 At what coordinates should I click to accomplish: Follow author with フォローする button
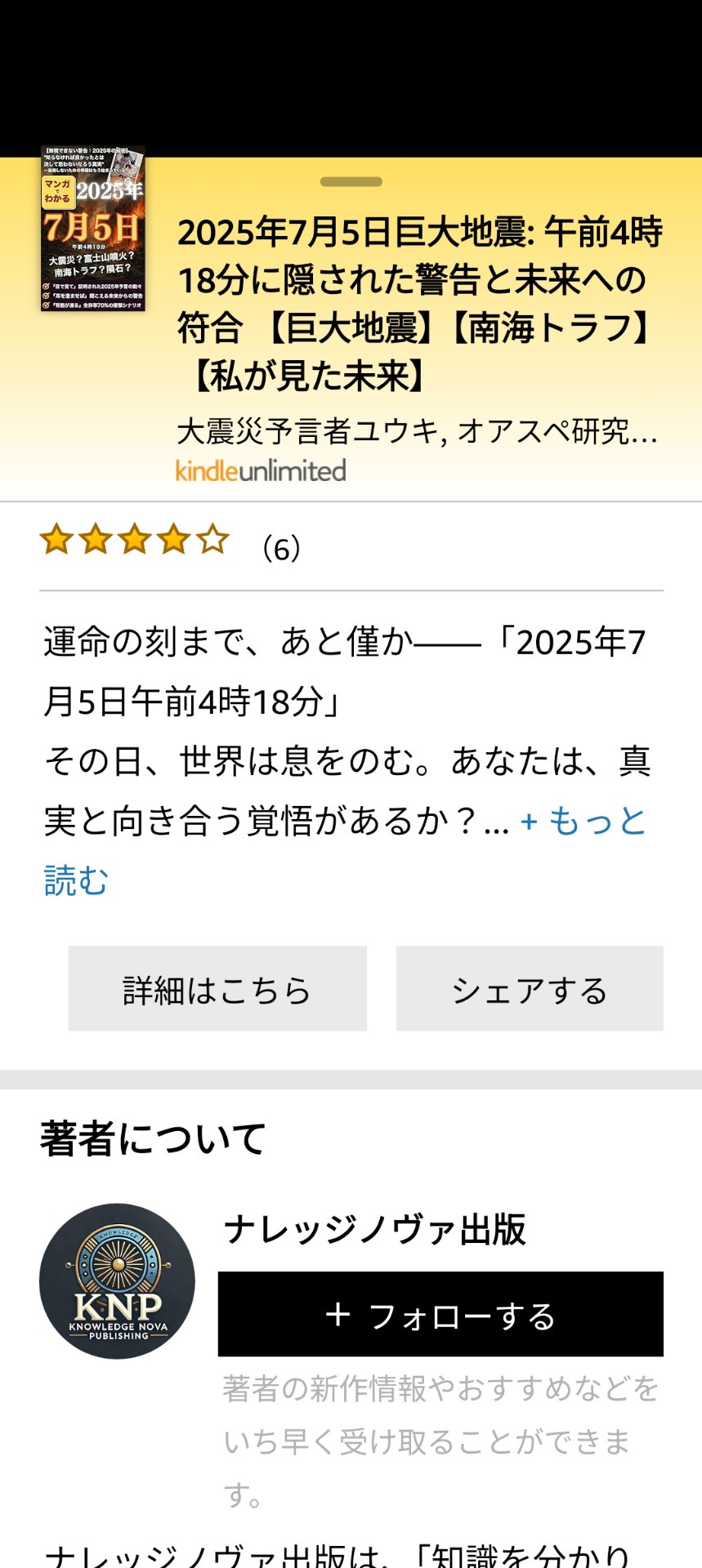[440, 1314]
